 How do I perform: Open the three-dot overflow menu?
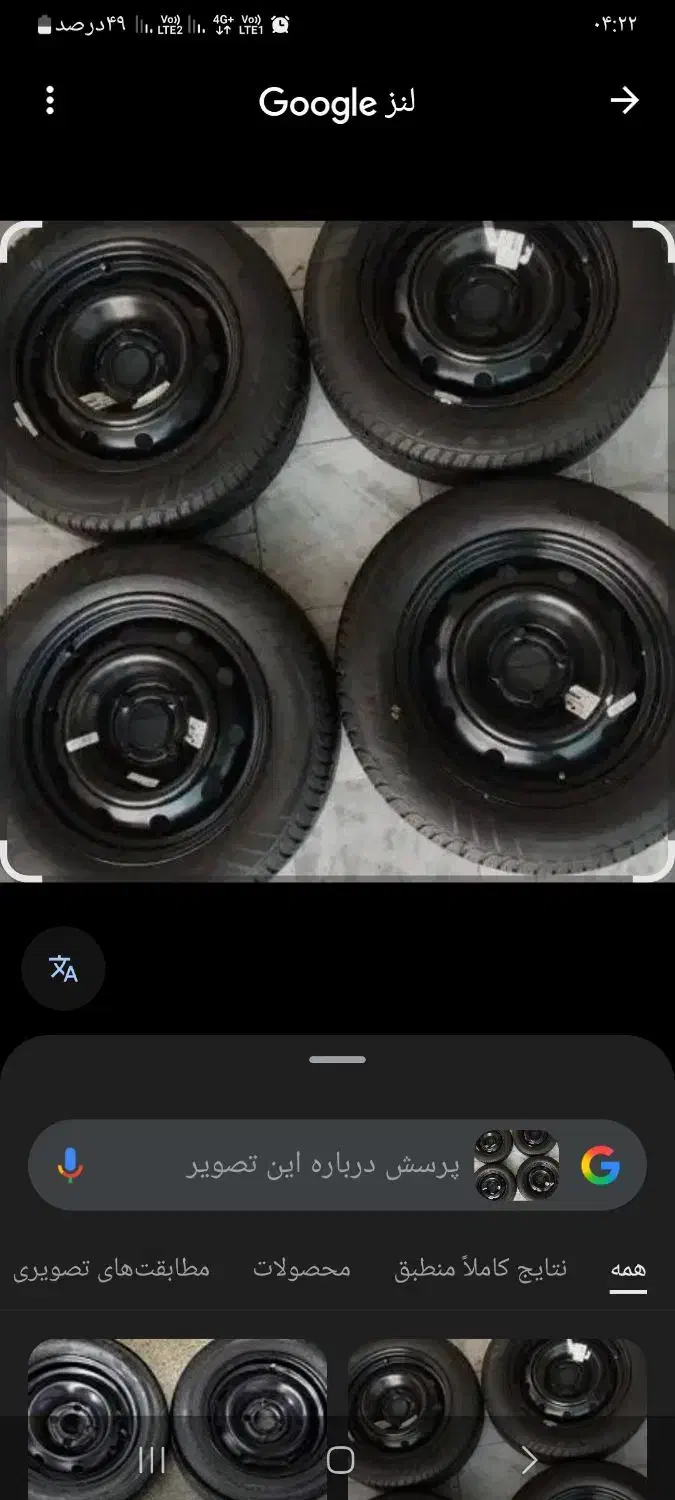click(x=50, y=100)
